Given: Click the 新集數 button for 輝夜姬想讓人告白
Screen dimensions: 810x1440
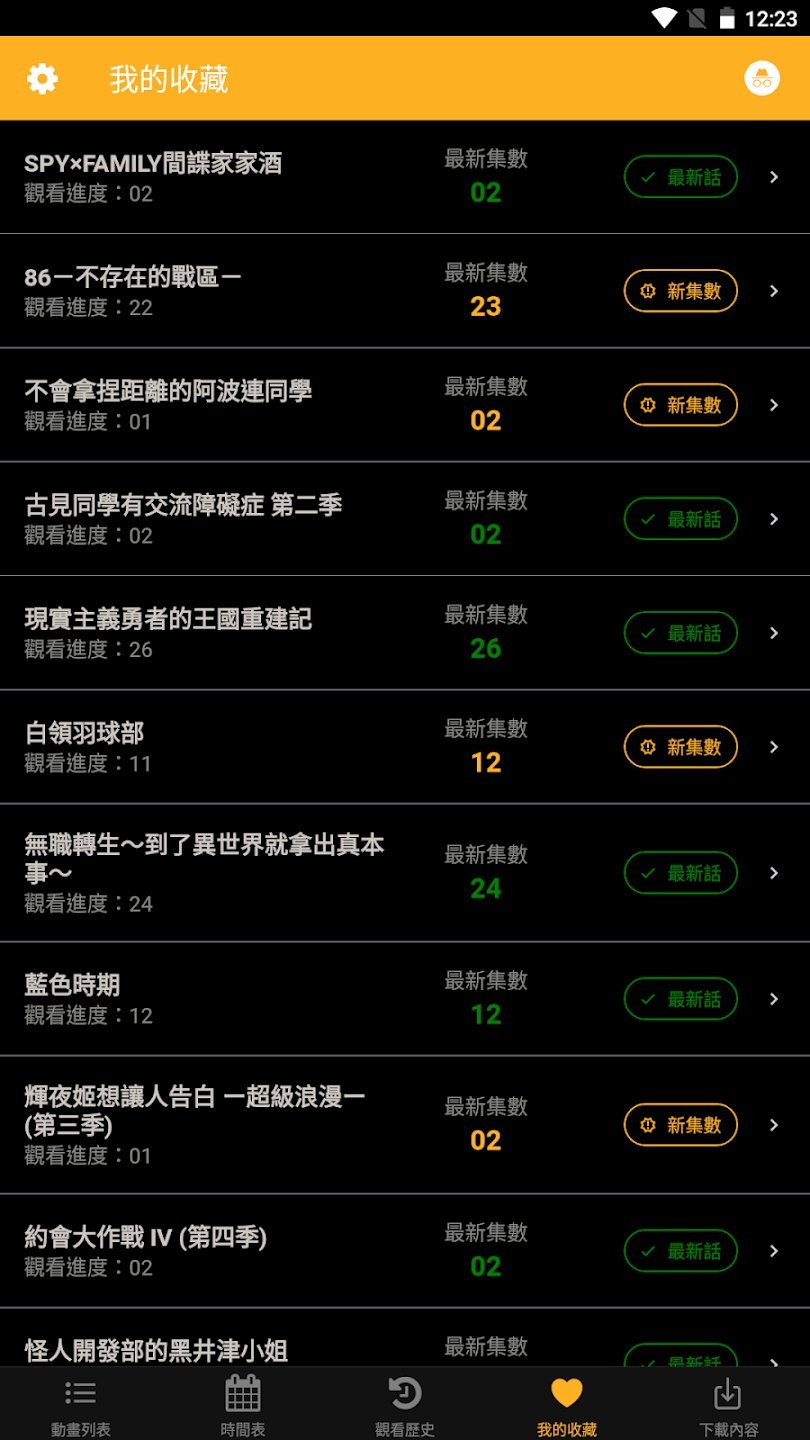Looking at the screenshot, I should point(680,1125).
